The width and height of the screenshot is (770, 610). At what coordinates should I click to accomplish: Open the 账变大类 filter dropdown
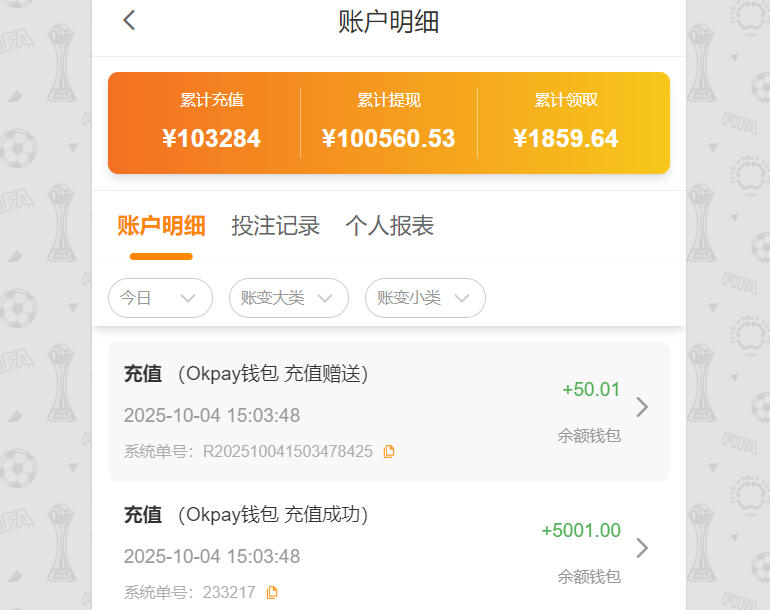point(288,298)
